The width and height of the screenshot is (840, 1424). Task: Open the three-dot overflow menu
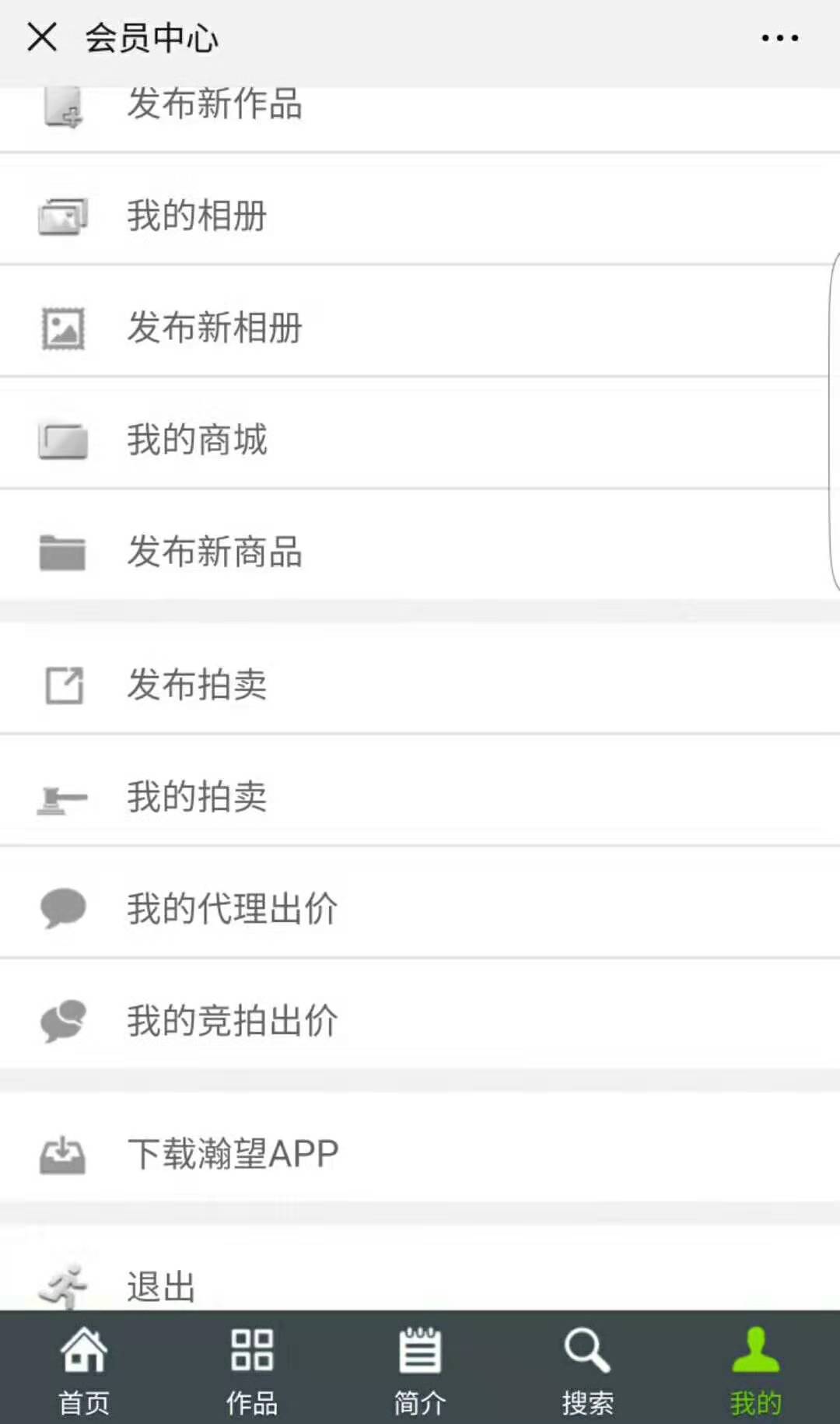pyautogui.click(x=779, y=37)
